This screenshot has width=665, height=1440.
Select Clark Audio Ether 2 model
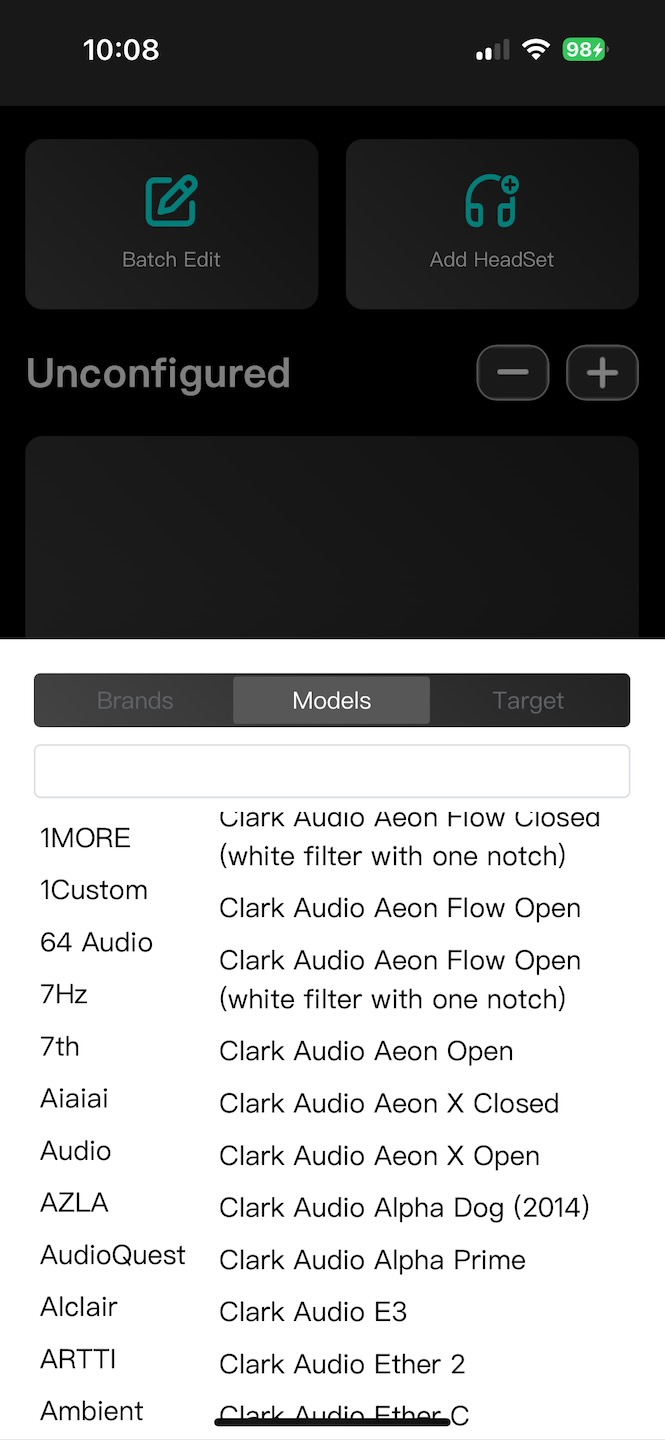[342, 1364]
